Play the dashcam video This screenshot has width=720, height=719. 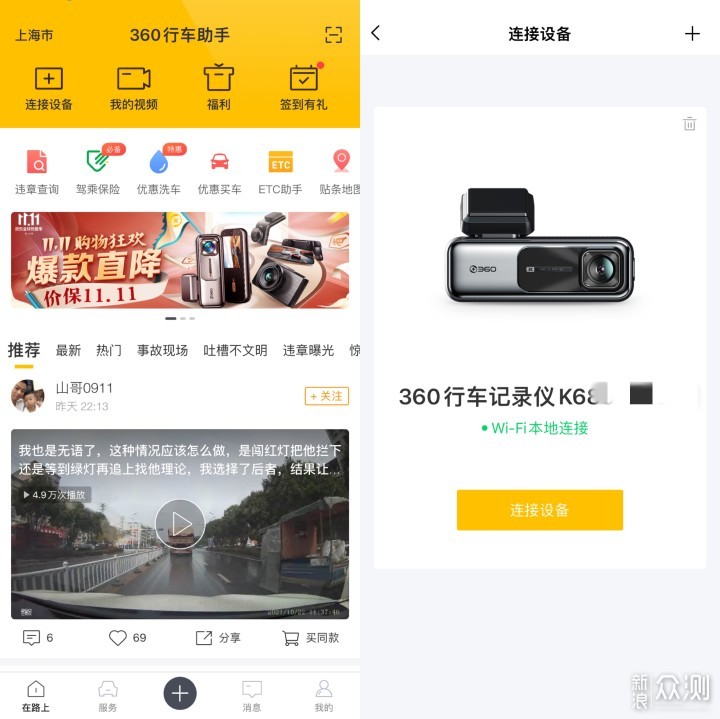tap(180, 523)
